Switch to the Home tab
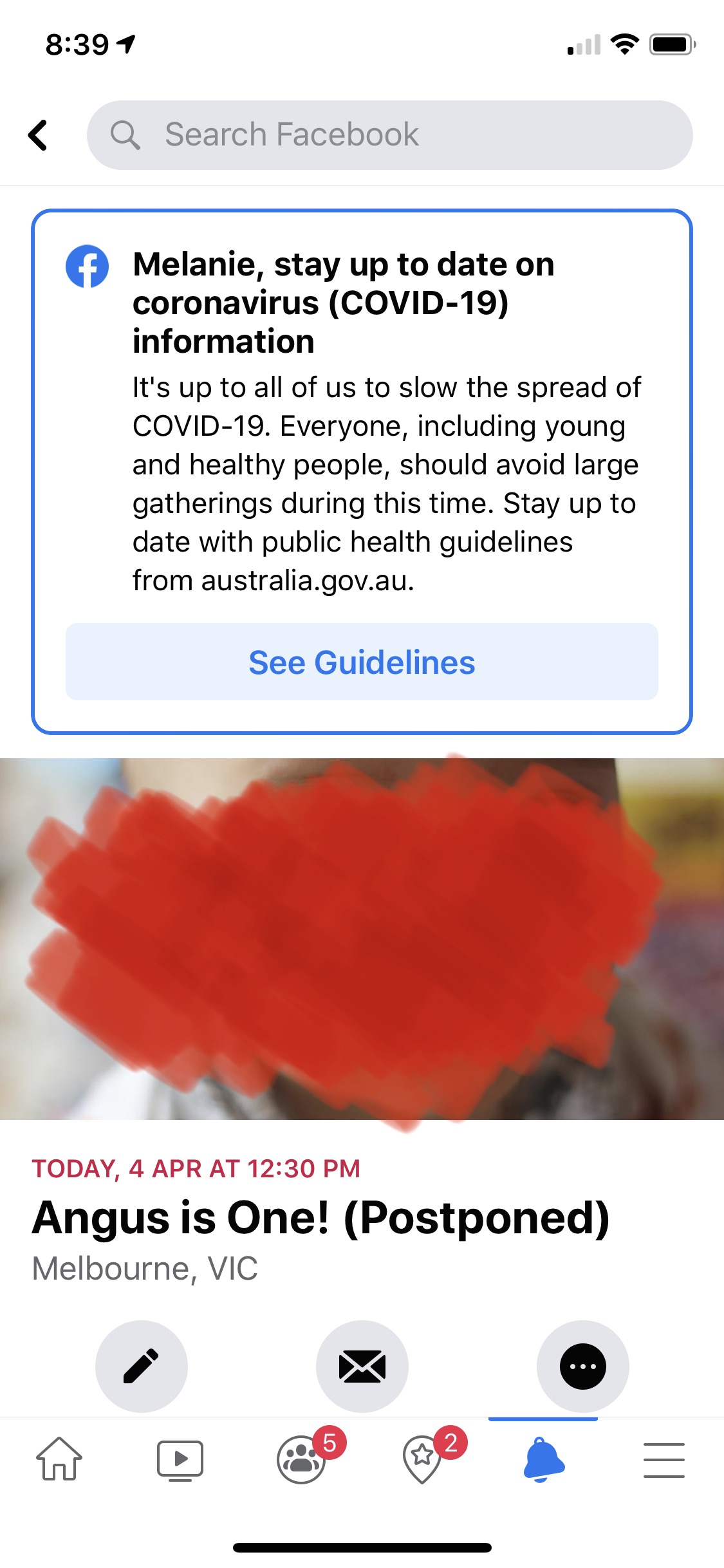Viewport: 724px width, 1568px height. tap(59, 1460)
